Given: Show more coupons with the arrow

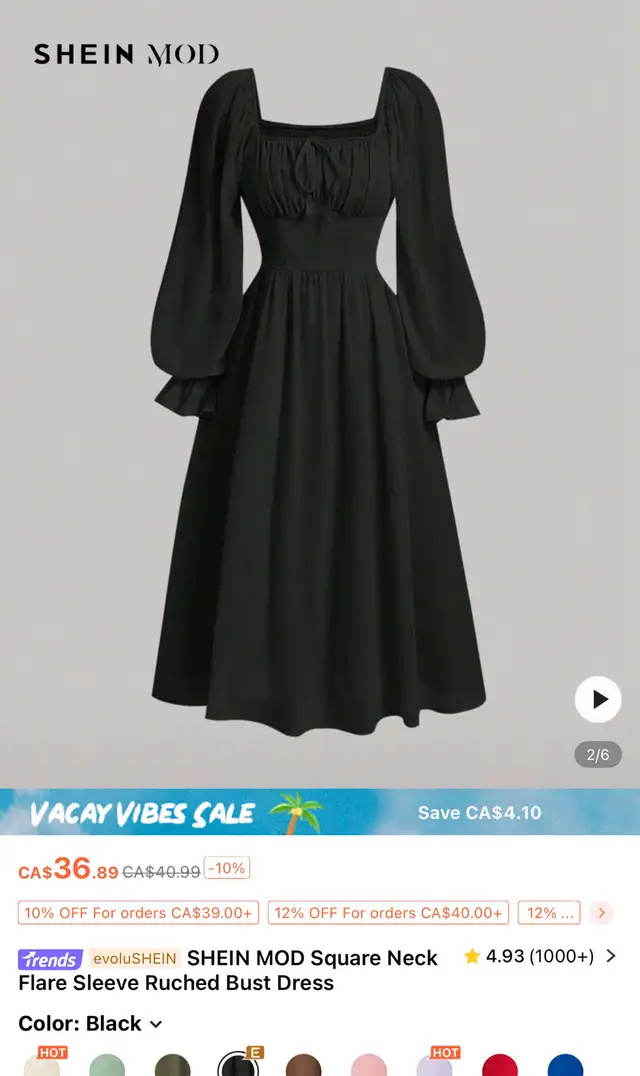Looking at the screenshot, I should coord(601,912).
